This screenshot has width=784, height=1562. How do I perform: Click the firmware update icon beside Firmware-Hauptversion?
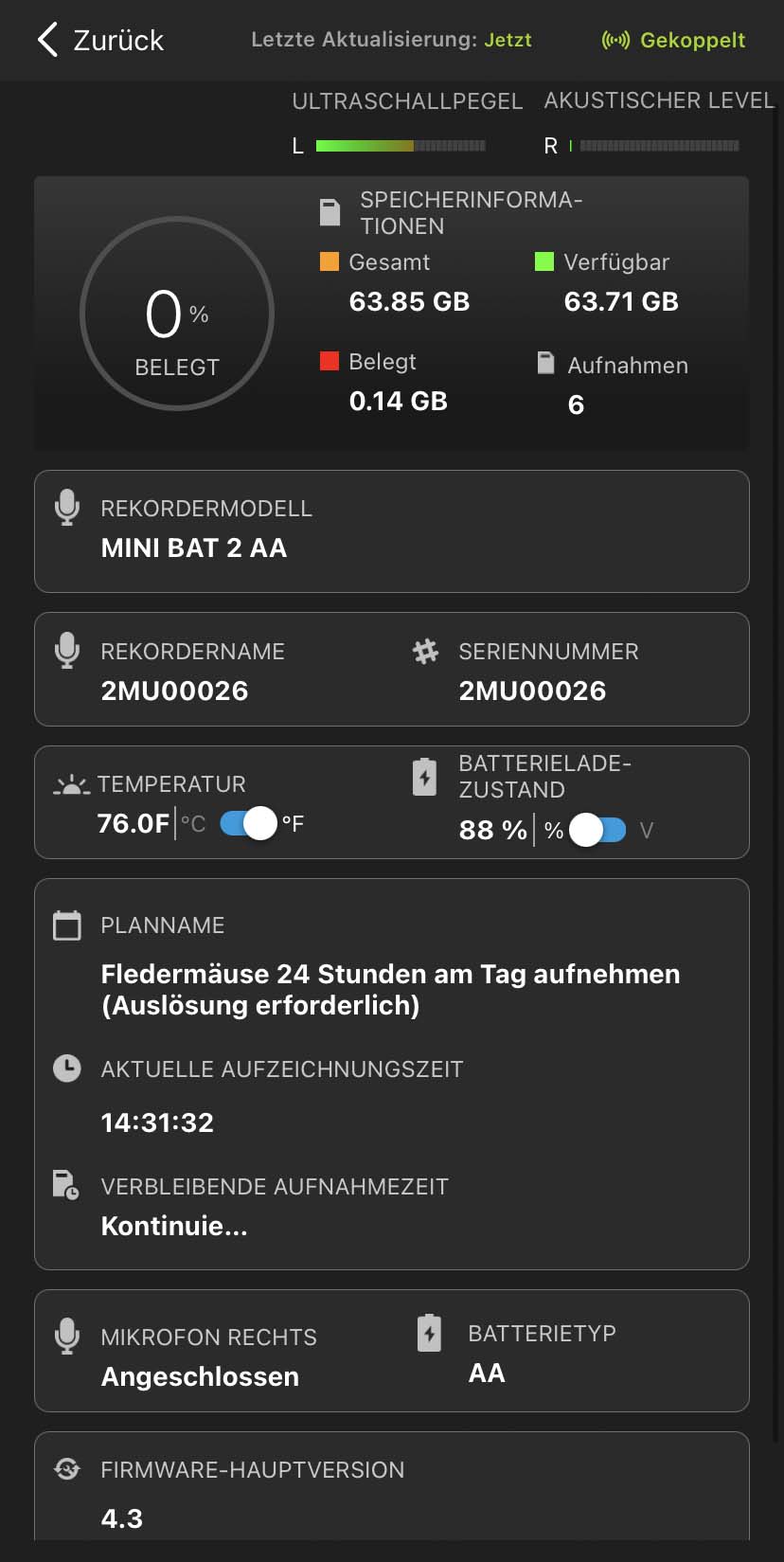(x=66, y=1469)
